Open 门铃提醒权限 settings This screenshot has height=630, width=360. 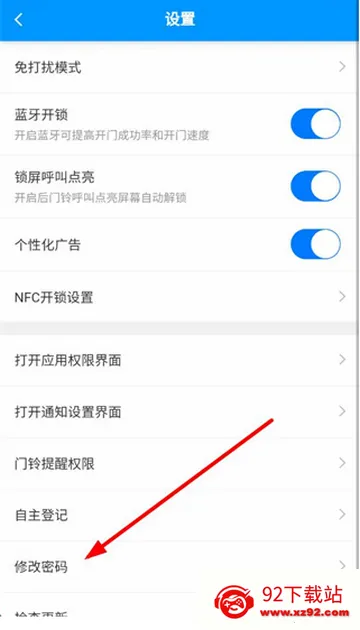pos(180,464)
